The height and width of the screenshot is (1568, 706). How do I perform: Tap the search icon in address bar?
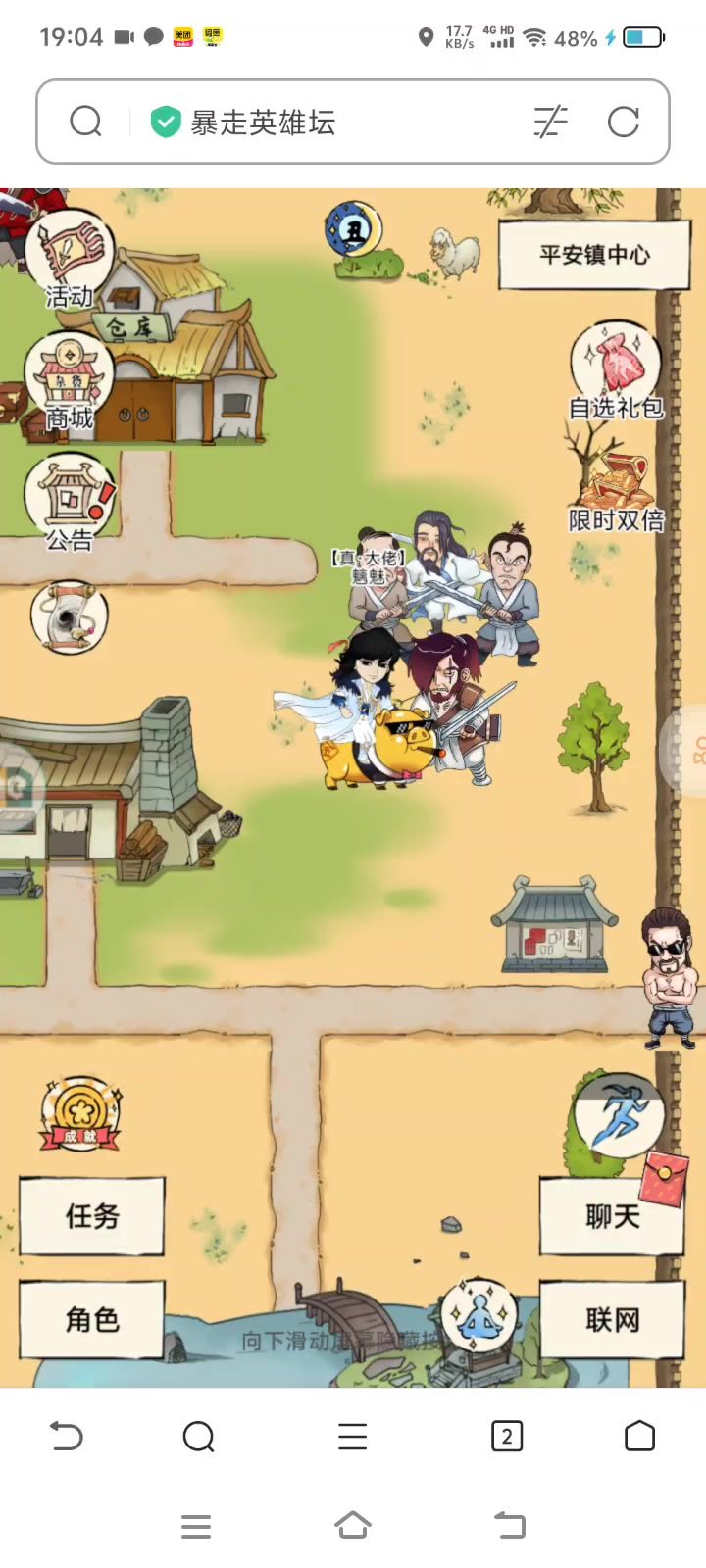click(86, 122)
